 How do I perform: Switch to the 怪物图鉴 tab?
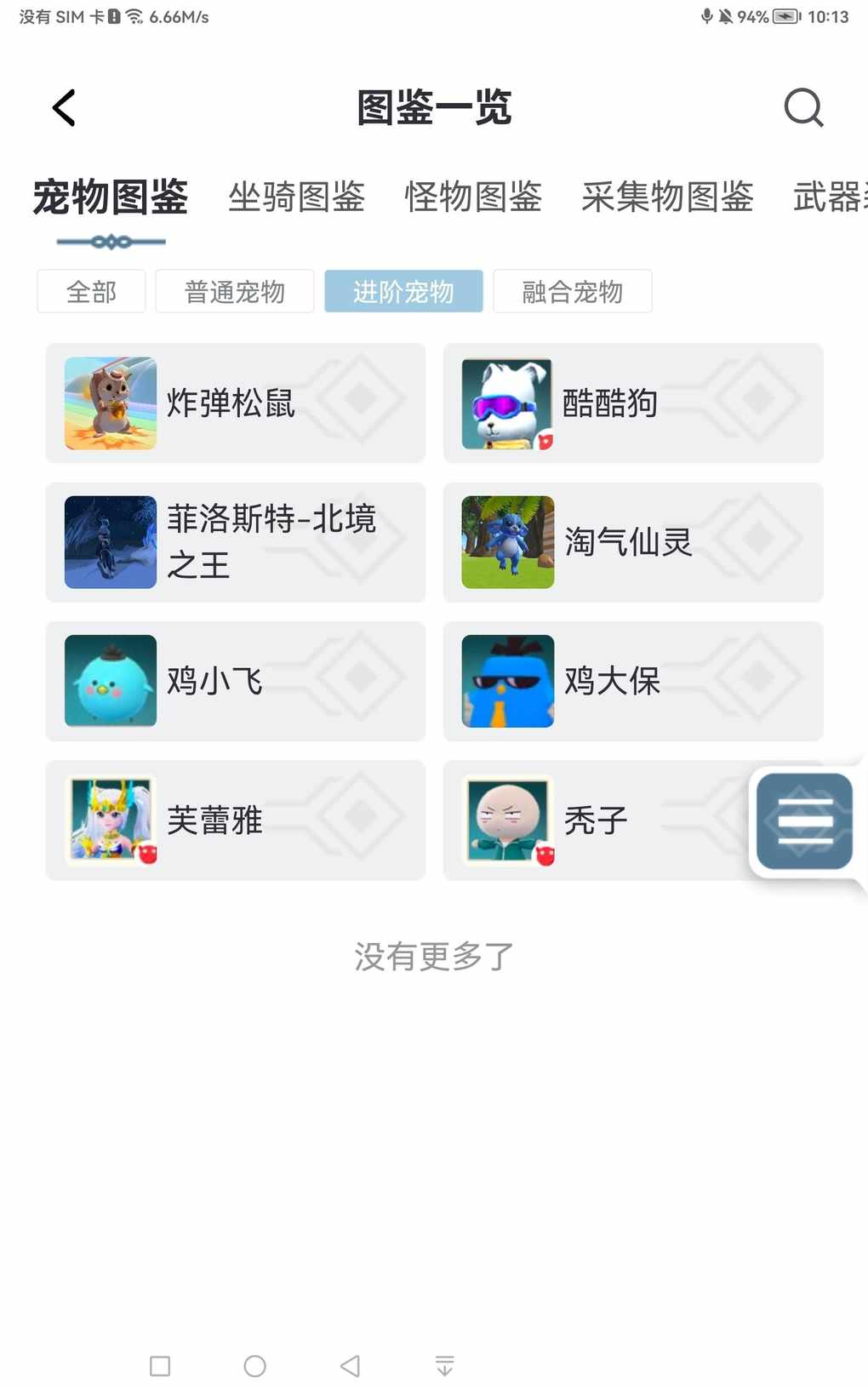473,197
